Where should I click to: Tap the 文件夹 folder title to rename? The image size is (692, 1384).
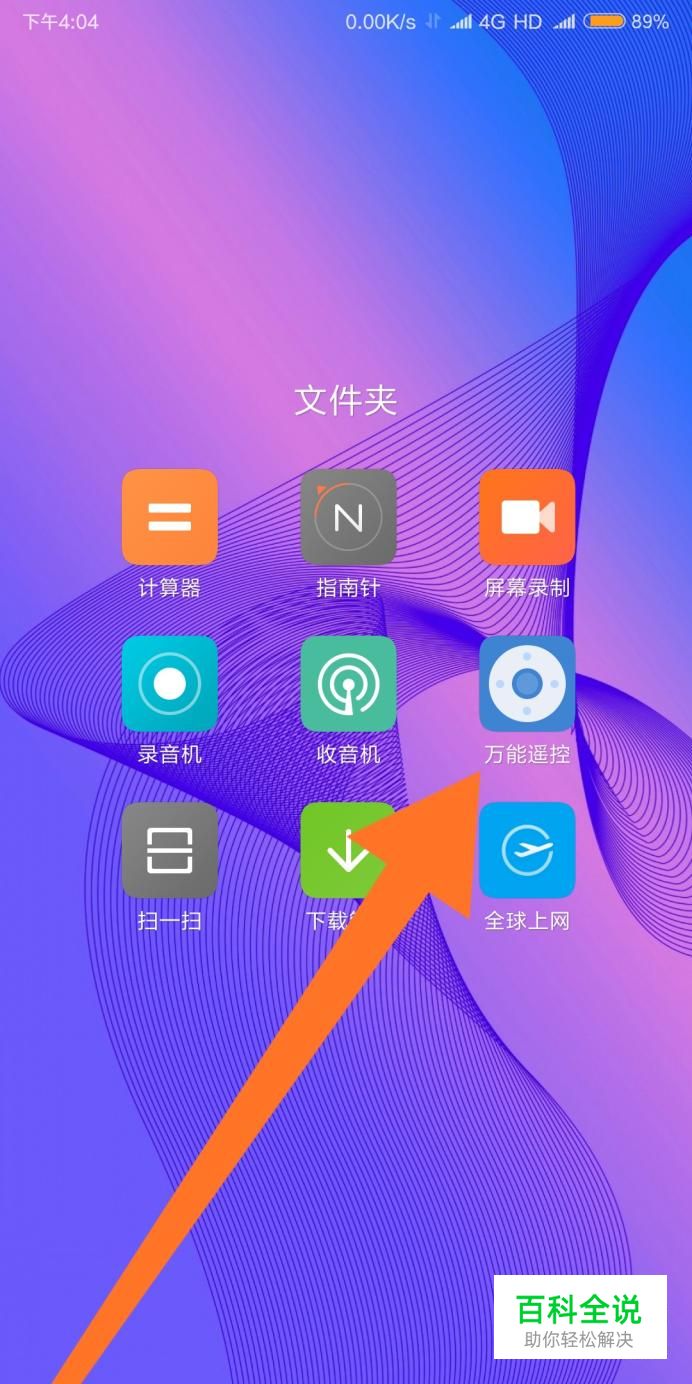click(346, 401)
